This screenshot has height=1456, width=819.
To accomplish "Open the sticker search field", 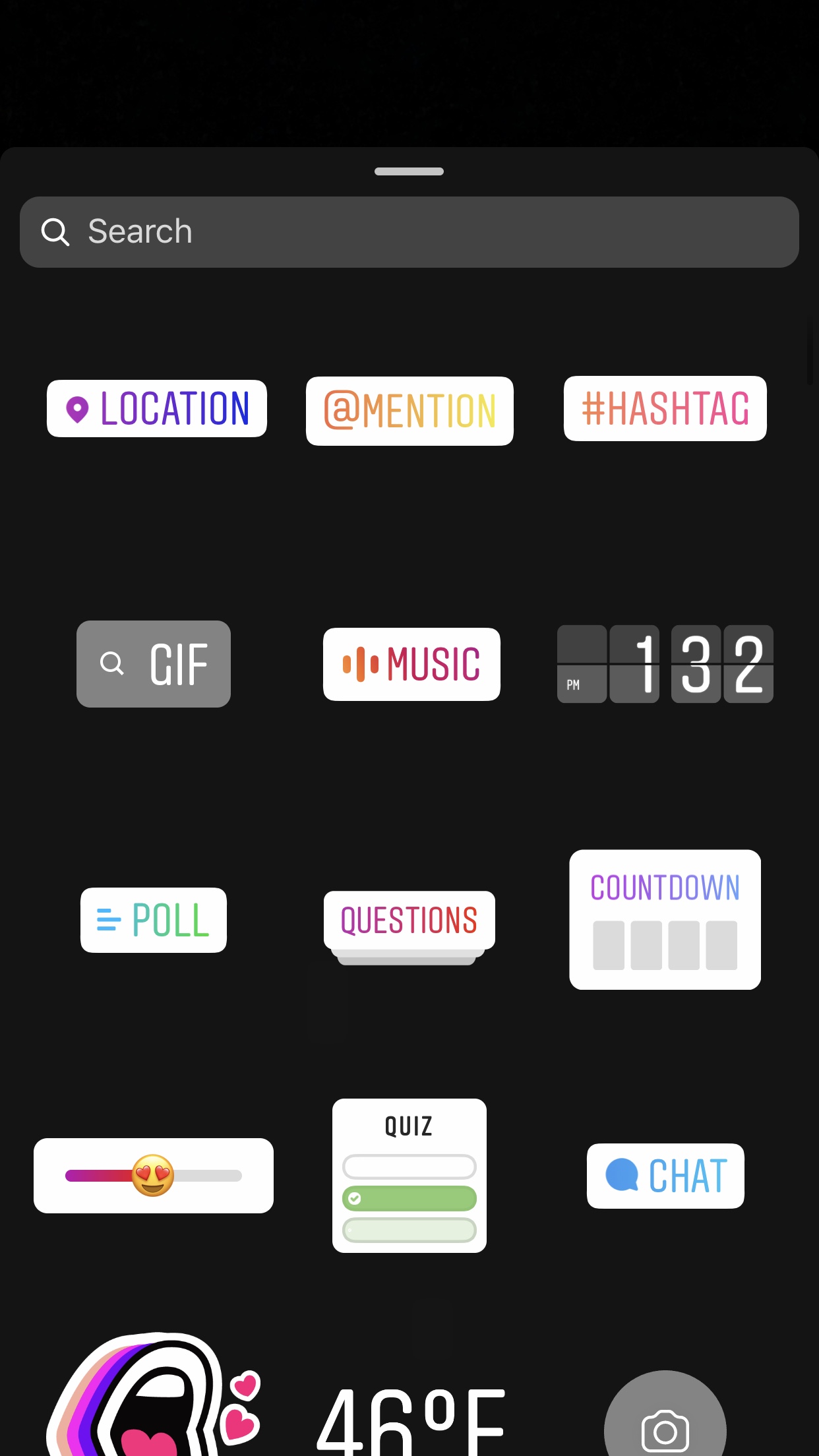I will pyautogui.click(x=409, y=232).
